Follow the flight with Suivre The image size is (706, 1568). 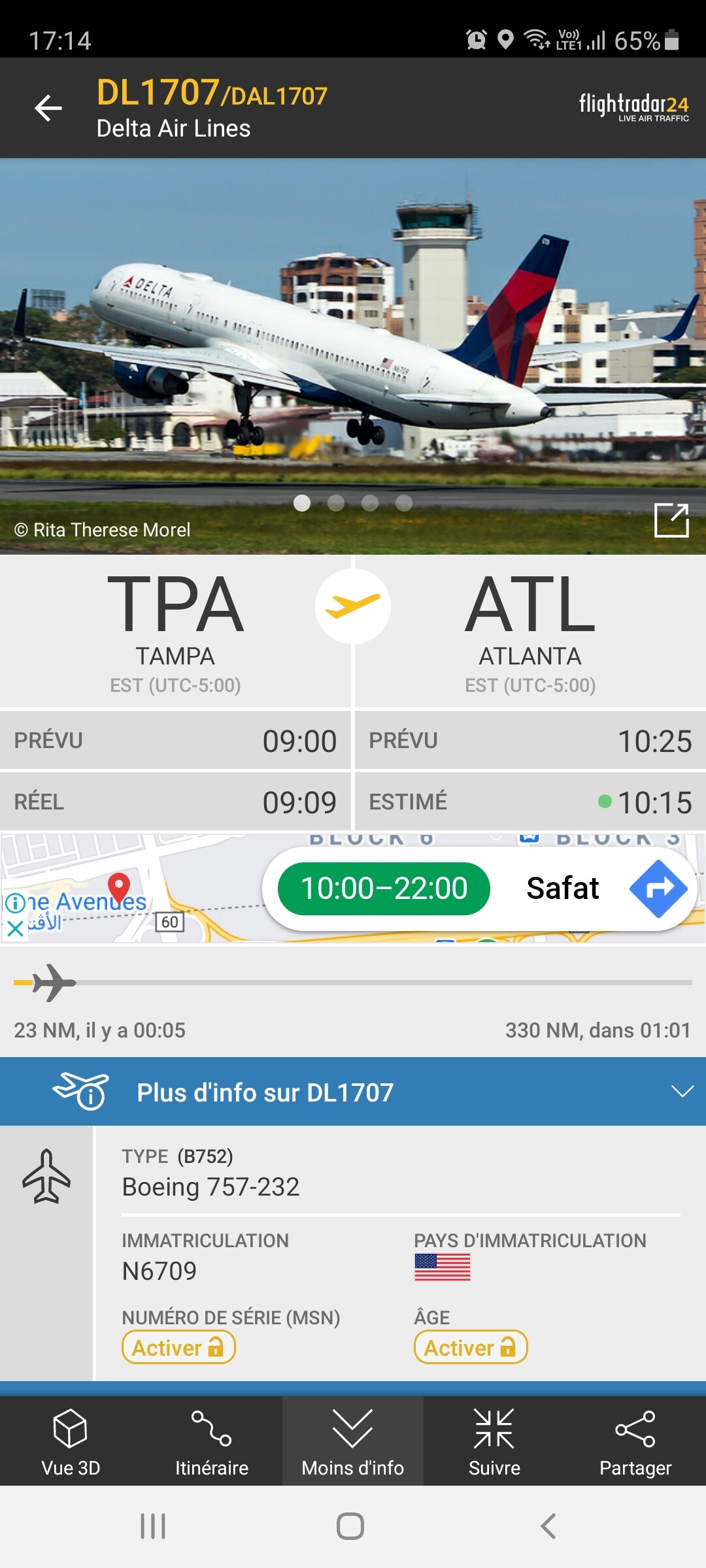494,1442
